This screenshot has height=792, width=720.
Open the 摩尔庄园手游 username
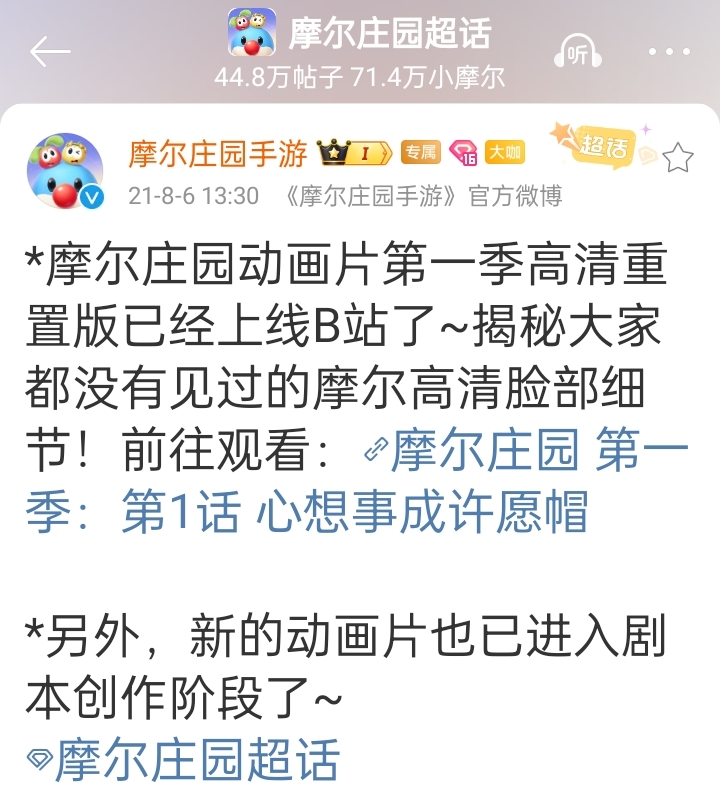218,154
